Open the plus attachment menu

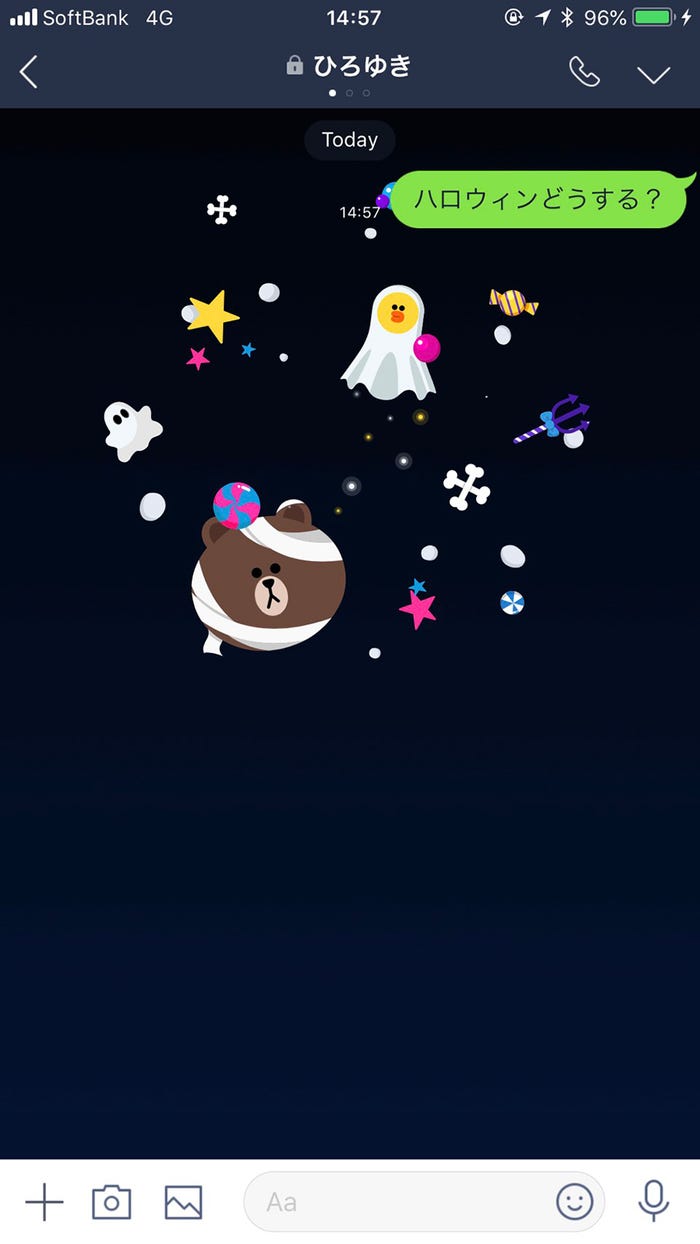[x=43, y=1201]
